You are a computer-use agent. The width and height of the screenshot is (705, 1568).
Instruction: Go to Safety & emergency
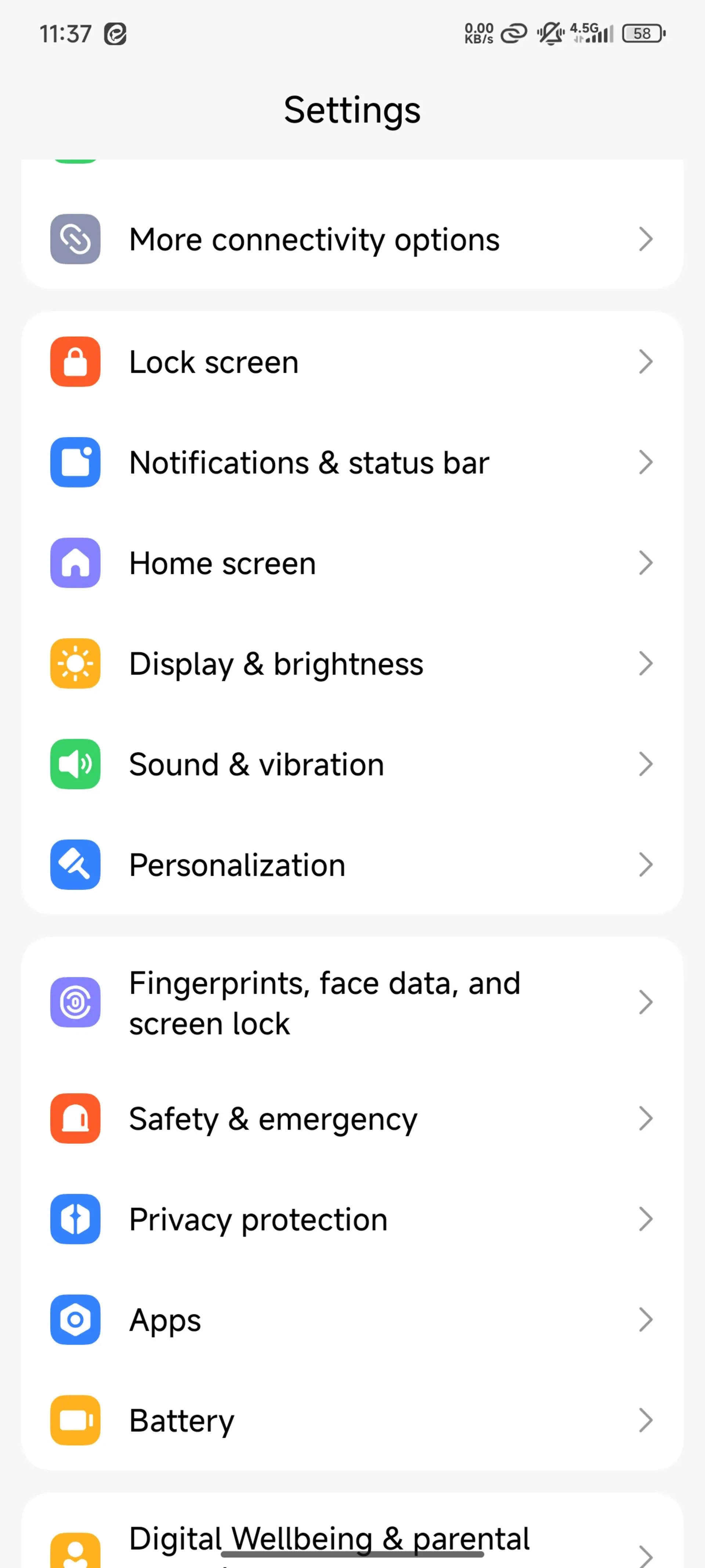352,1118
